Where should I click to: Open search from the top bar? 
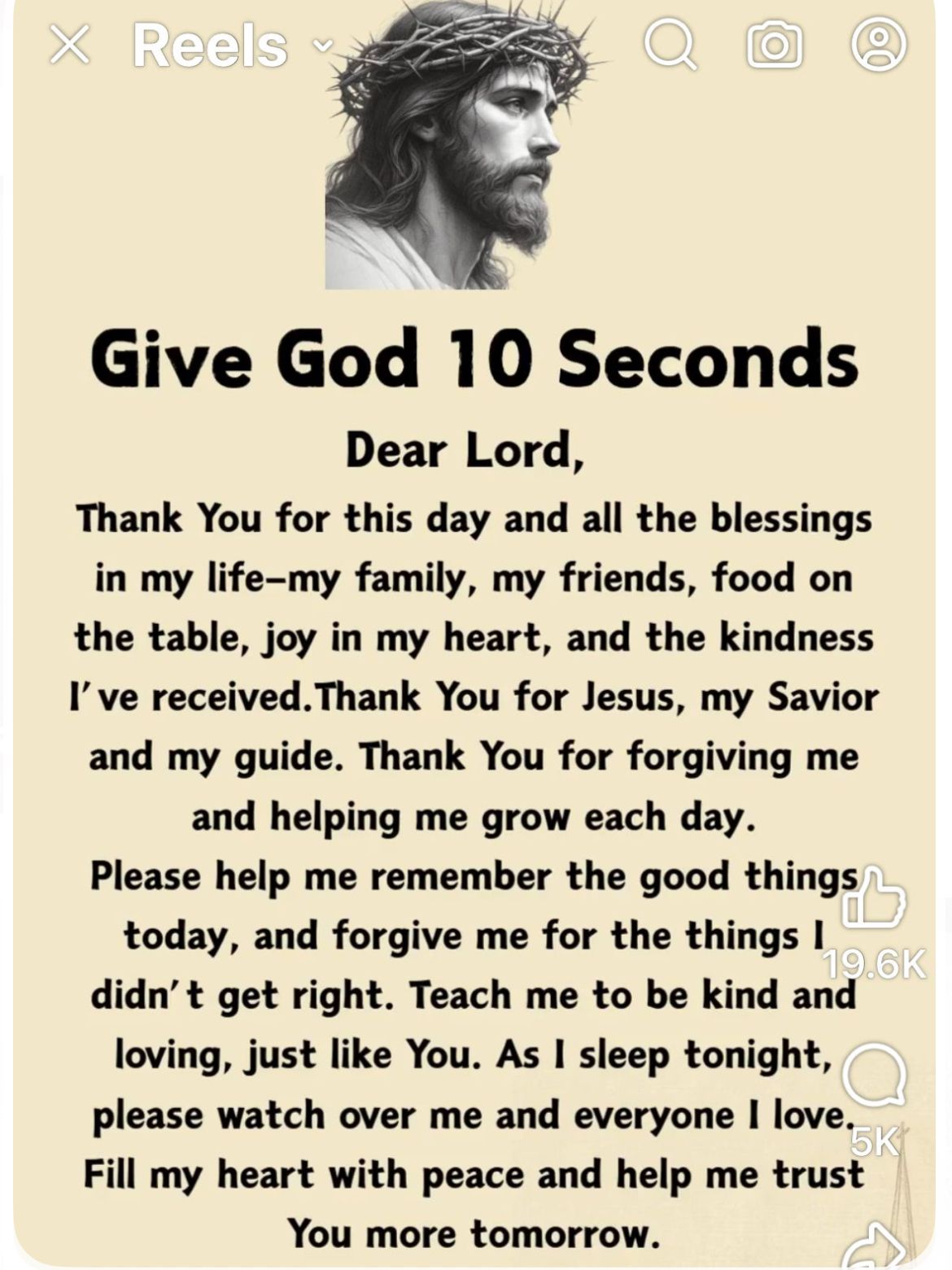[x=670, y=45]
